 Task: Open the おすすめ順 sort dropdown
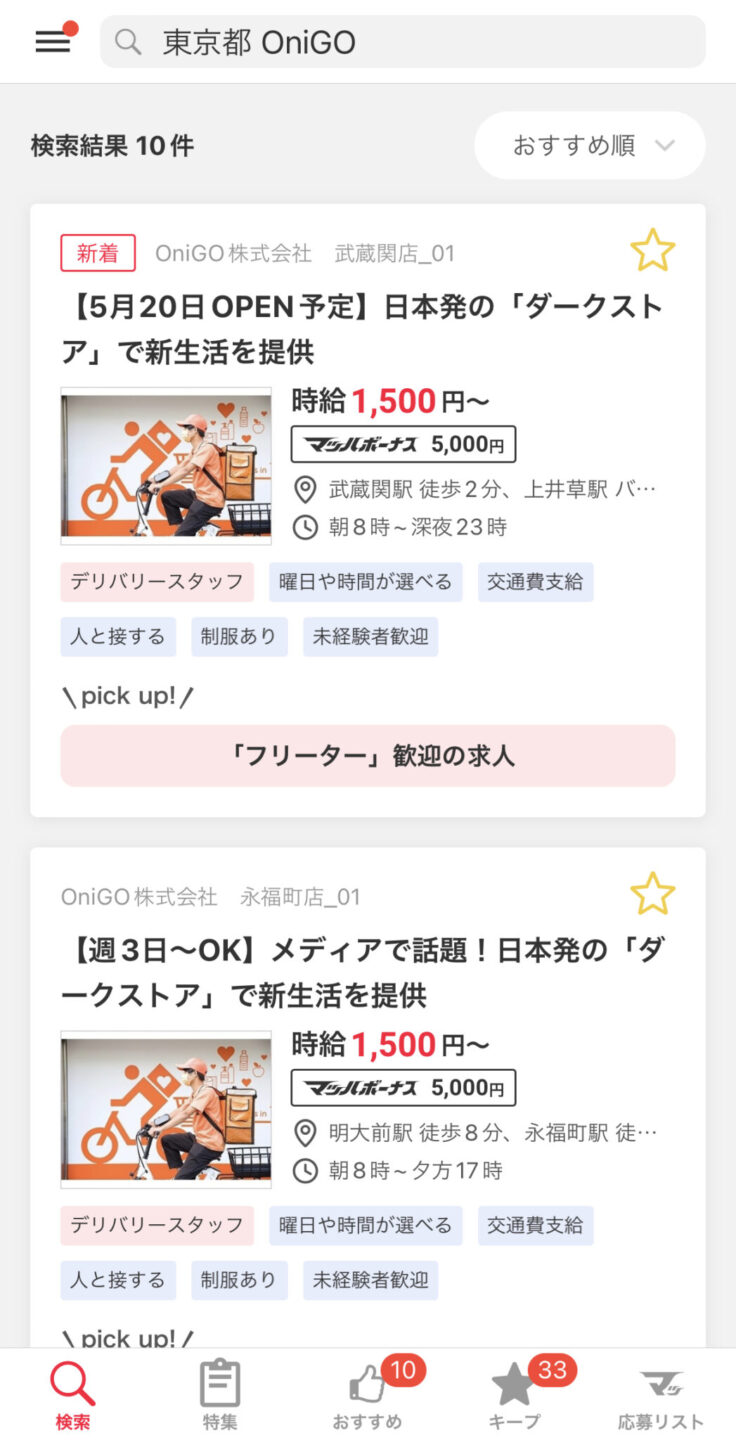click(590, 145)
